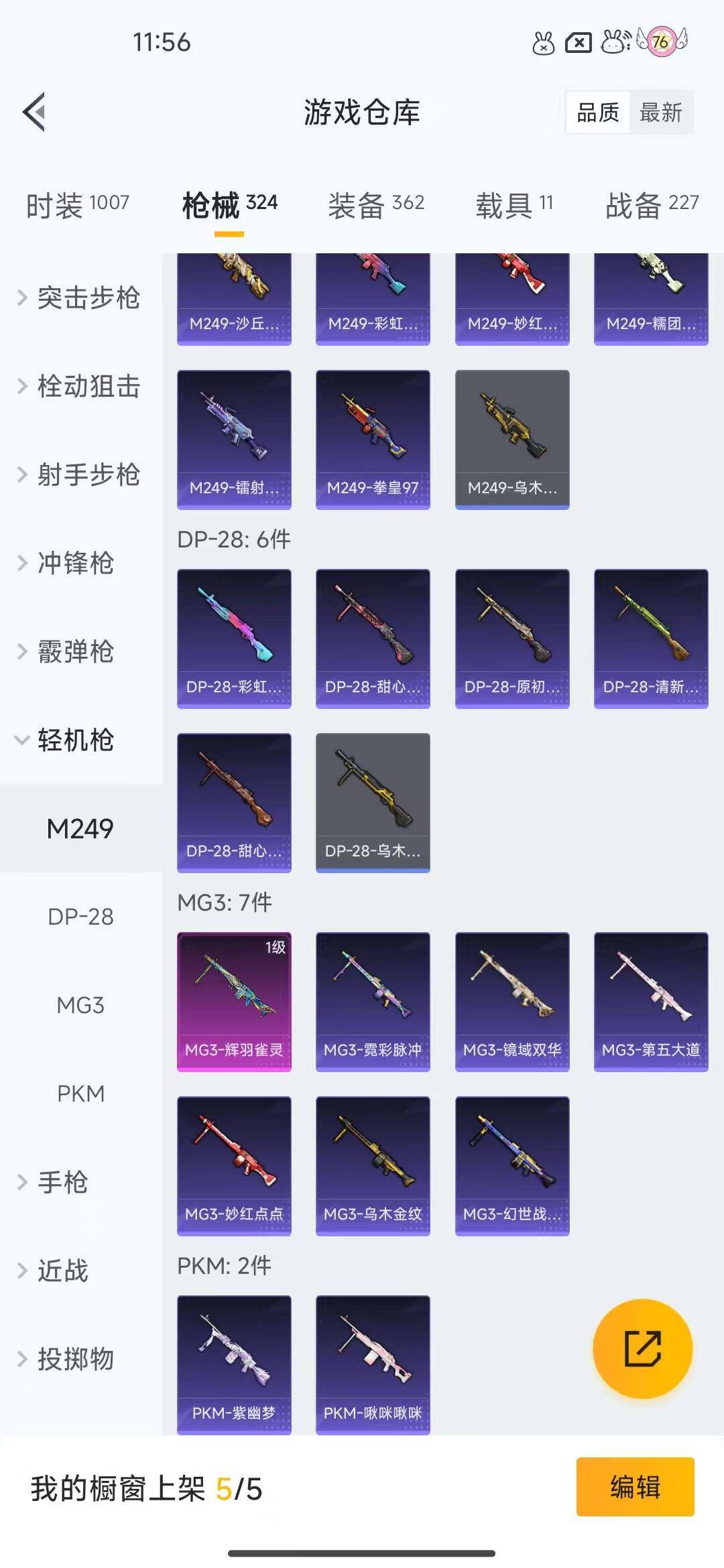Screen dimensions: 724x1568
Task: Collapse the 轻机枪 category
Action: (74, 740)
